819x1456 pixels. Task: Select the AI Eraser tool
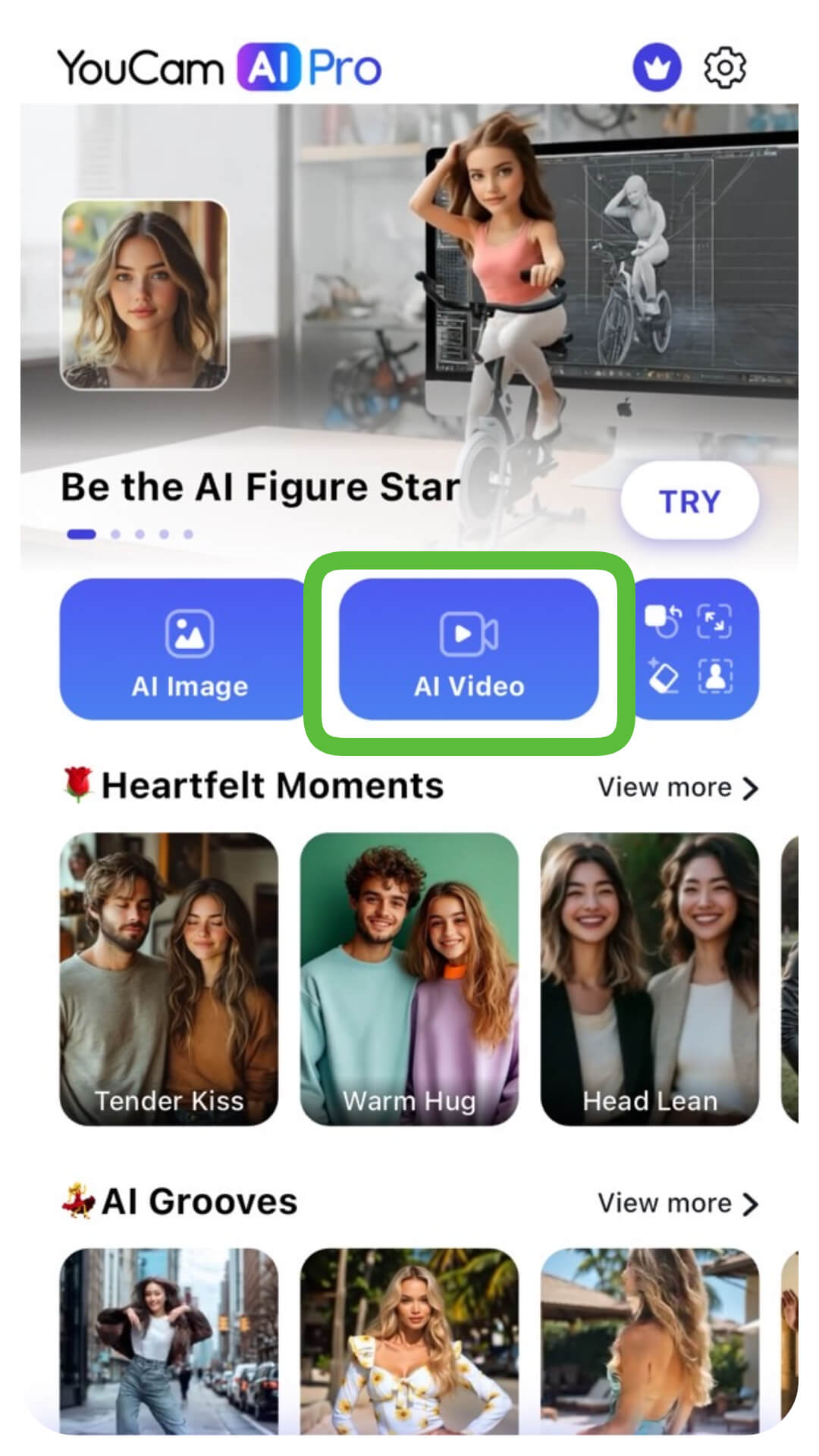coord(664,675)
